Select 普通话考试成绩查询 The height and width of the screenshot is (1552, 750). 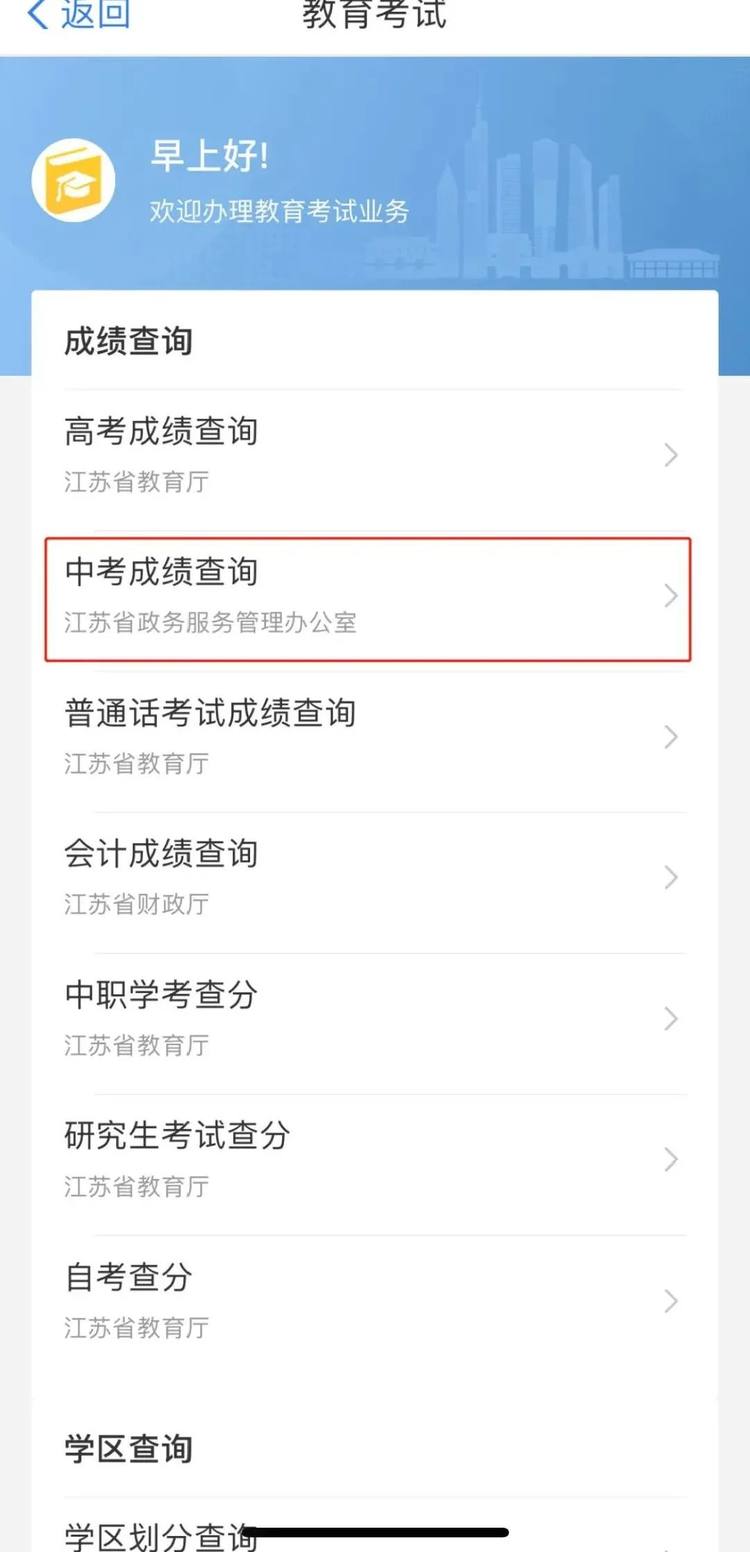(x=370, y=737)
